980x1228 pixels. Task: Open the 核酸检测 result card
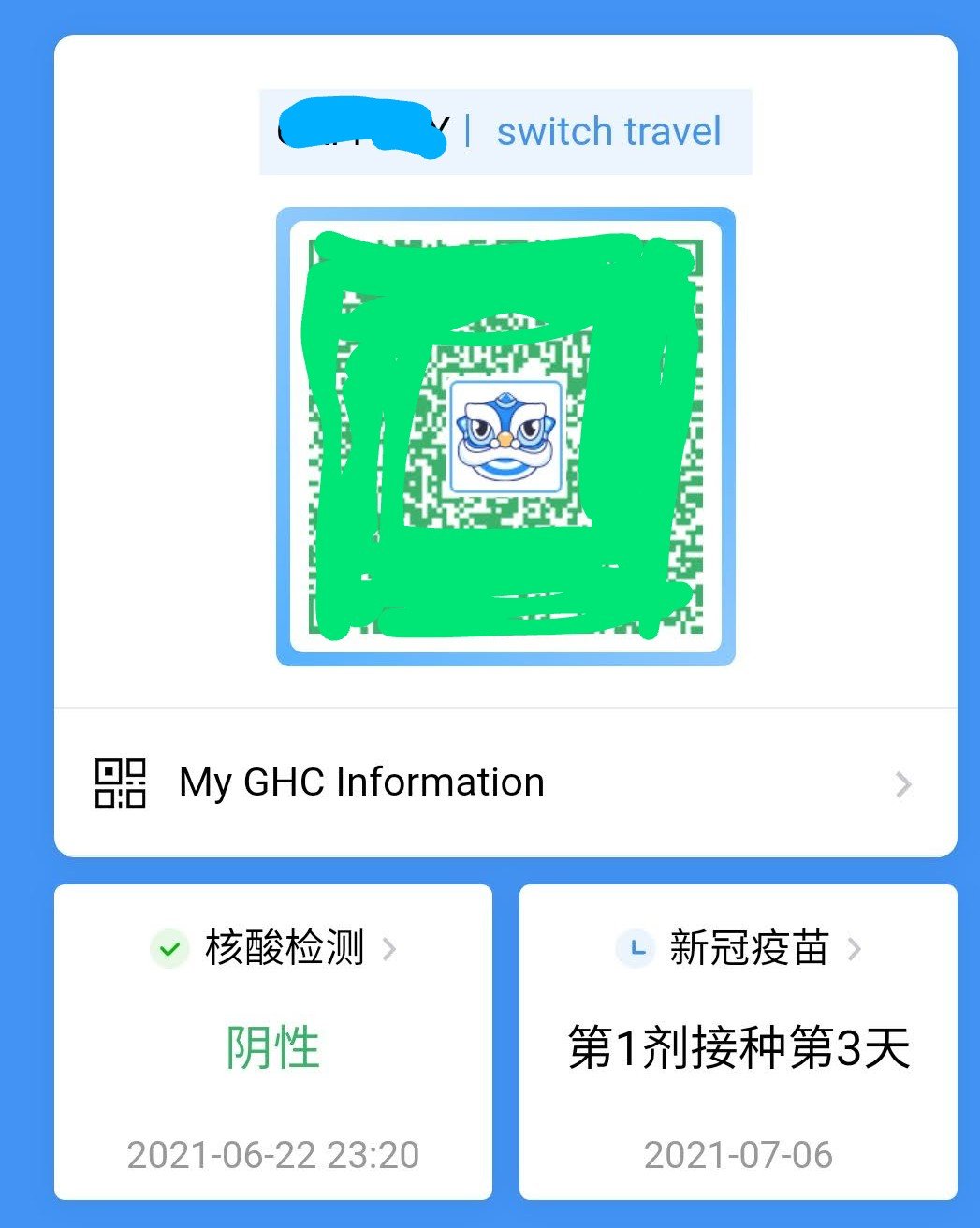click(x=273, y=1041)
